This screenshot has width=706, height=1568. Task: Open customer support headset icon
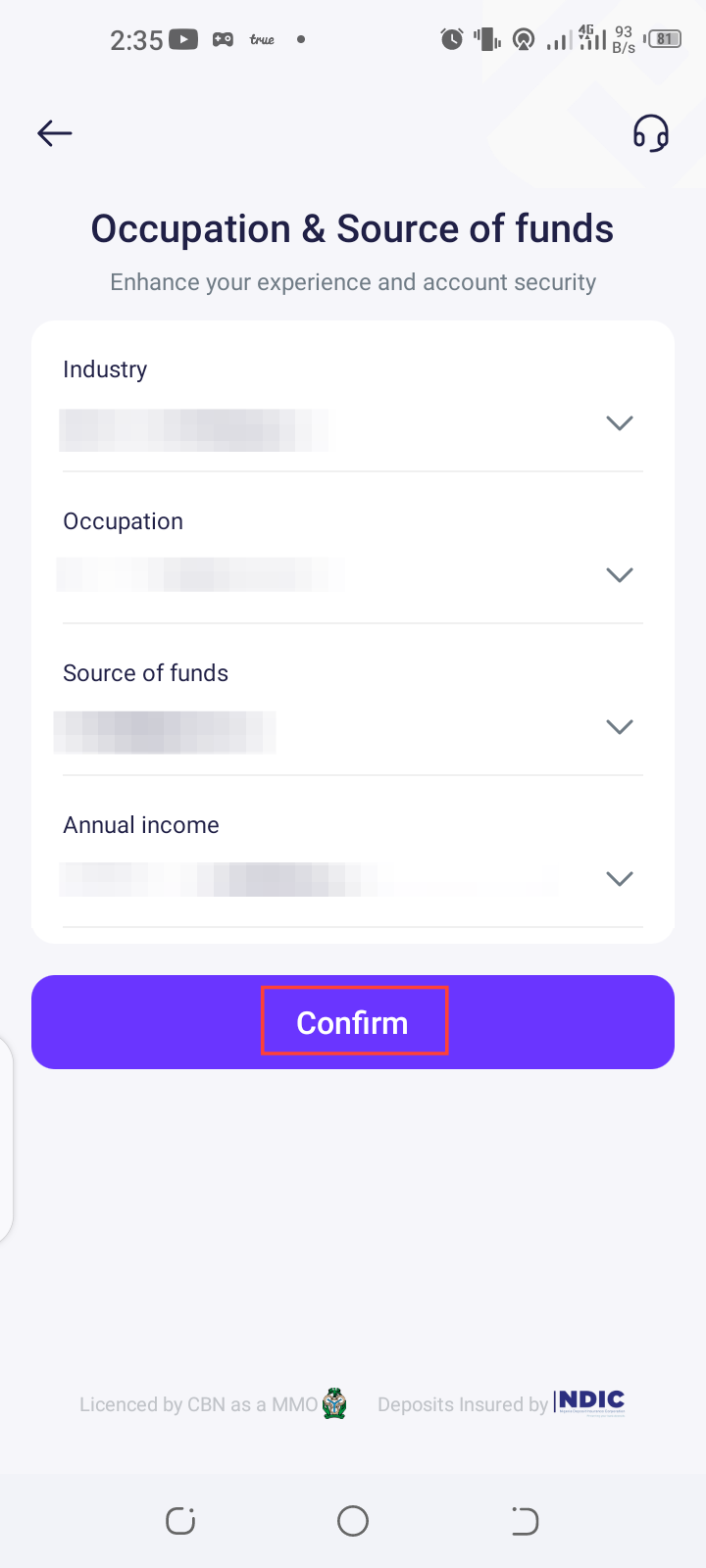pos(650,133)
